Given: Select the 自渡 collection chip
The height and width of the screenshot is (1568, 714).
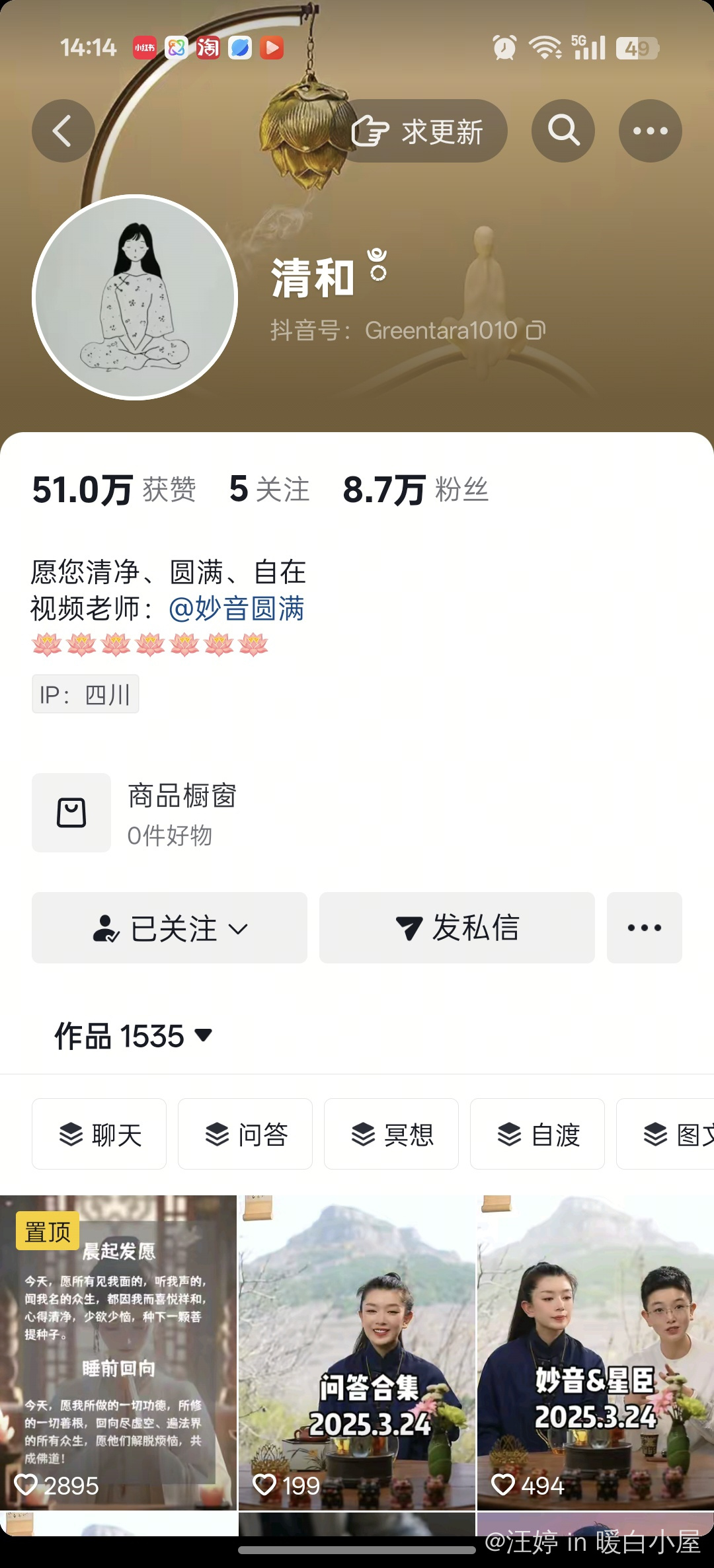Looking at the screenshot, I should (x=537, y=1134).
